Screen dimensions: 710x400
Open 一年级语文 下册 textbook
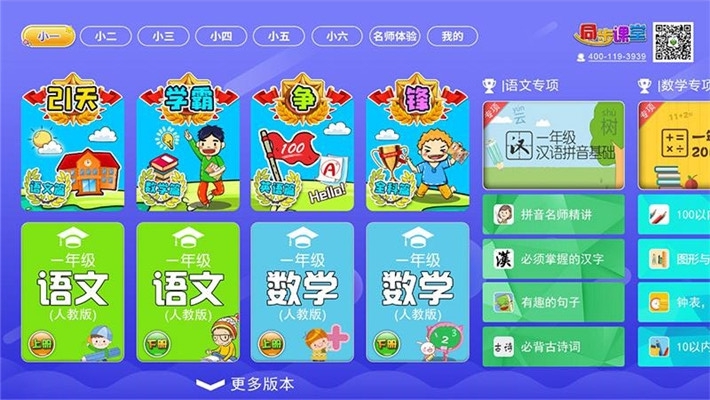coord(188,291)
